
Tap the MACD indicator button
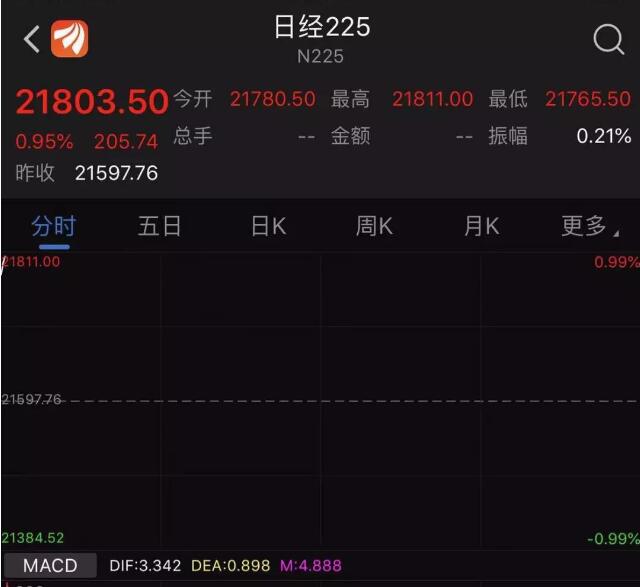point(50,566)
